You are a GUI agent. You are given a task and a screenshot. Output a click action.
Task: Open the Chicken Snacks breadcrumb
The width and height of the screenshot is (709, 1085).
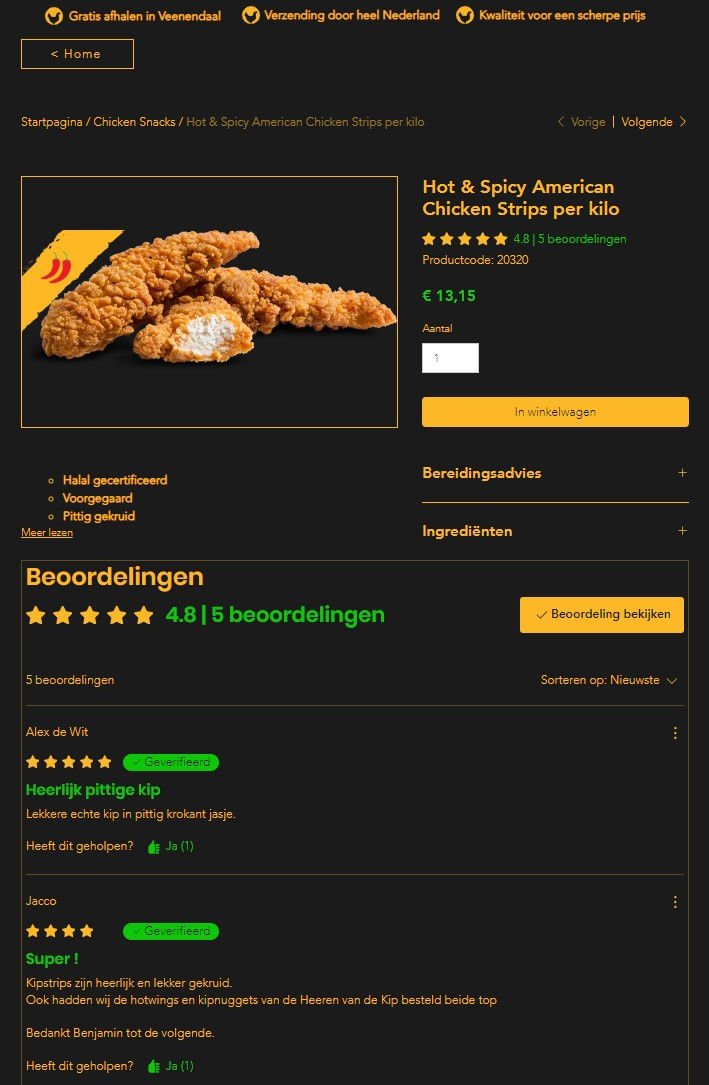tap(136, 122)
